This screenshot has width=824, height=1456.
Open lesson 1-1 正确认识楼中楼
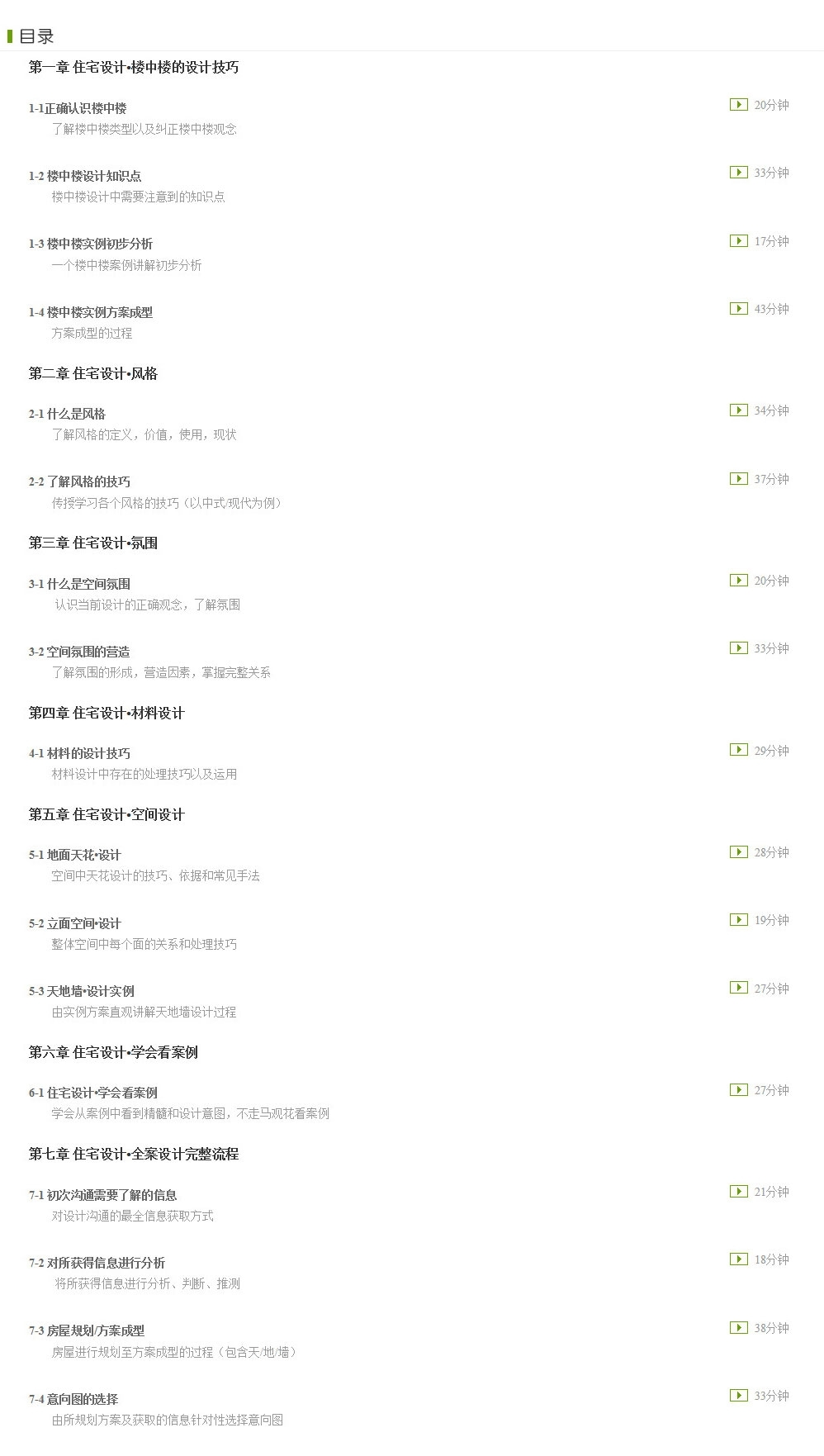pyautogui.click(x=78, y=108)
